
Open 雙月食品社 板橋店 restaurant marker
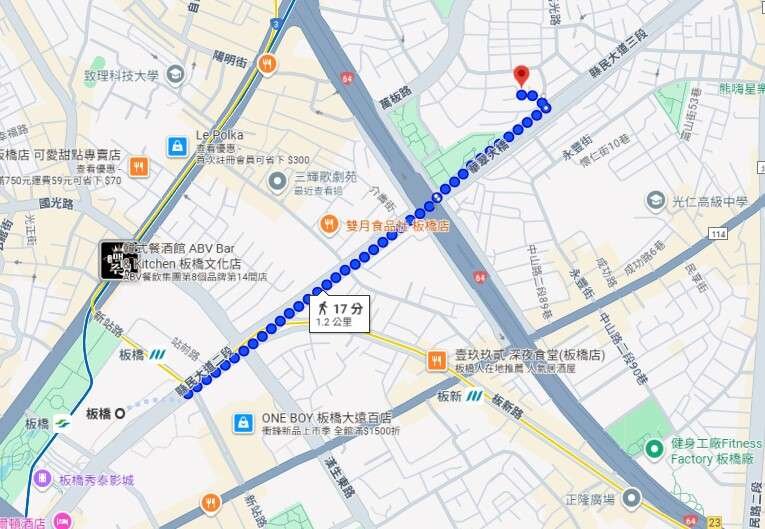click(327, 225)
